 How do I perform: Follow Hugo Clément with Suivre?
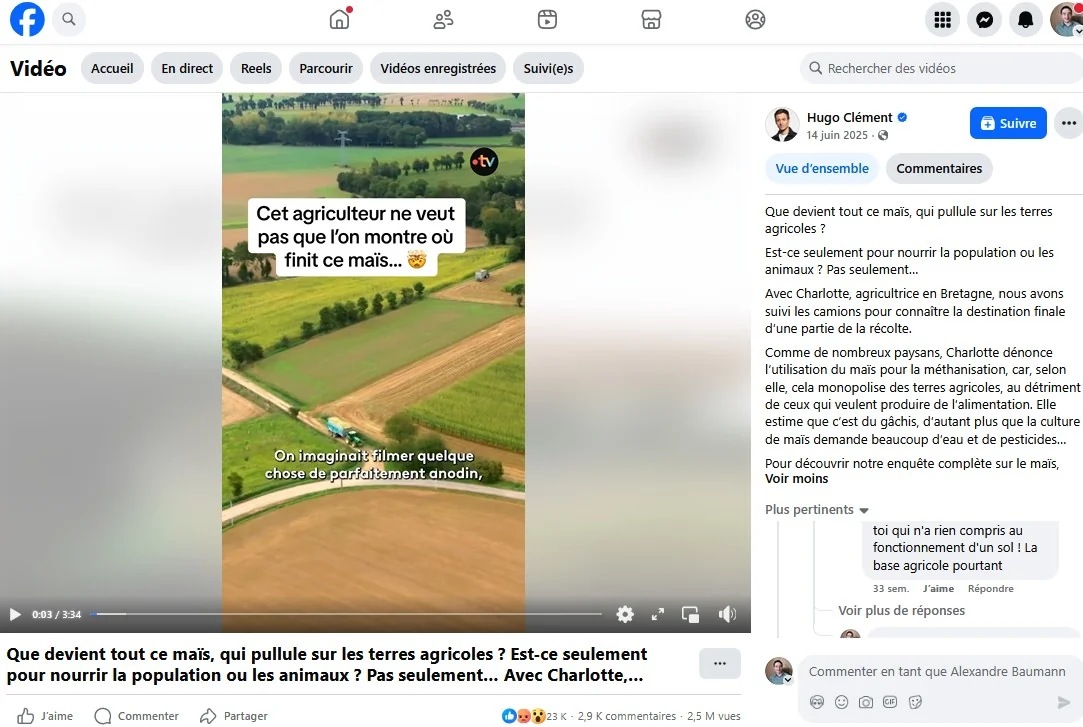pyautogui.click(x=1008, y=123)
